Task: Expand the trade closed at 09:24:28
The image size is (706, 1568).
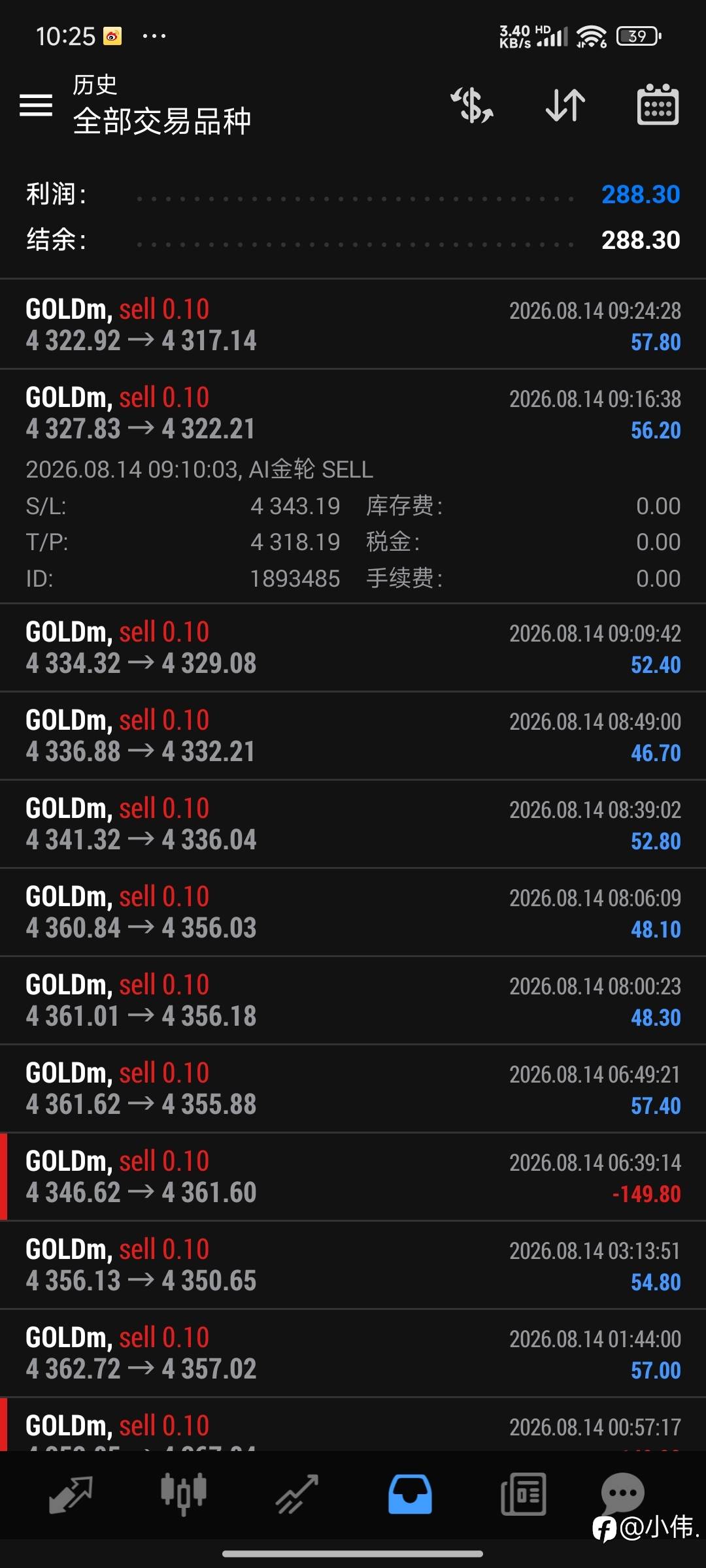Action: [353, 325]
